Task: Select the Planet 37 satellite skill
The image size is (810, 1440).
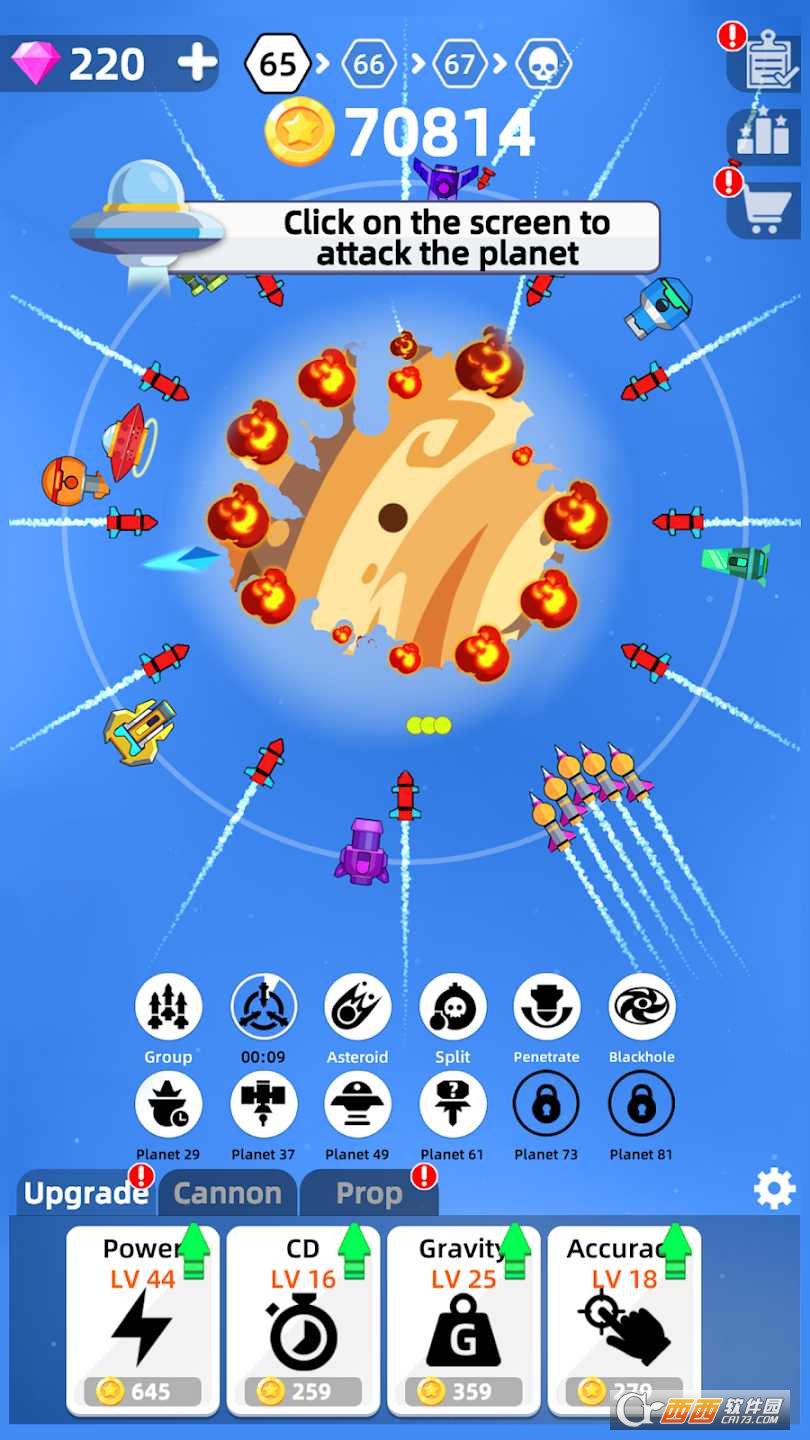Action: point(263,1104)
